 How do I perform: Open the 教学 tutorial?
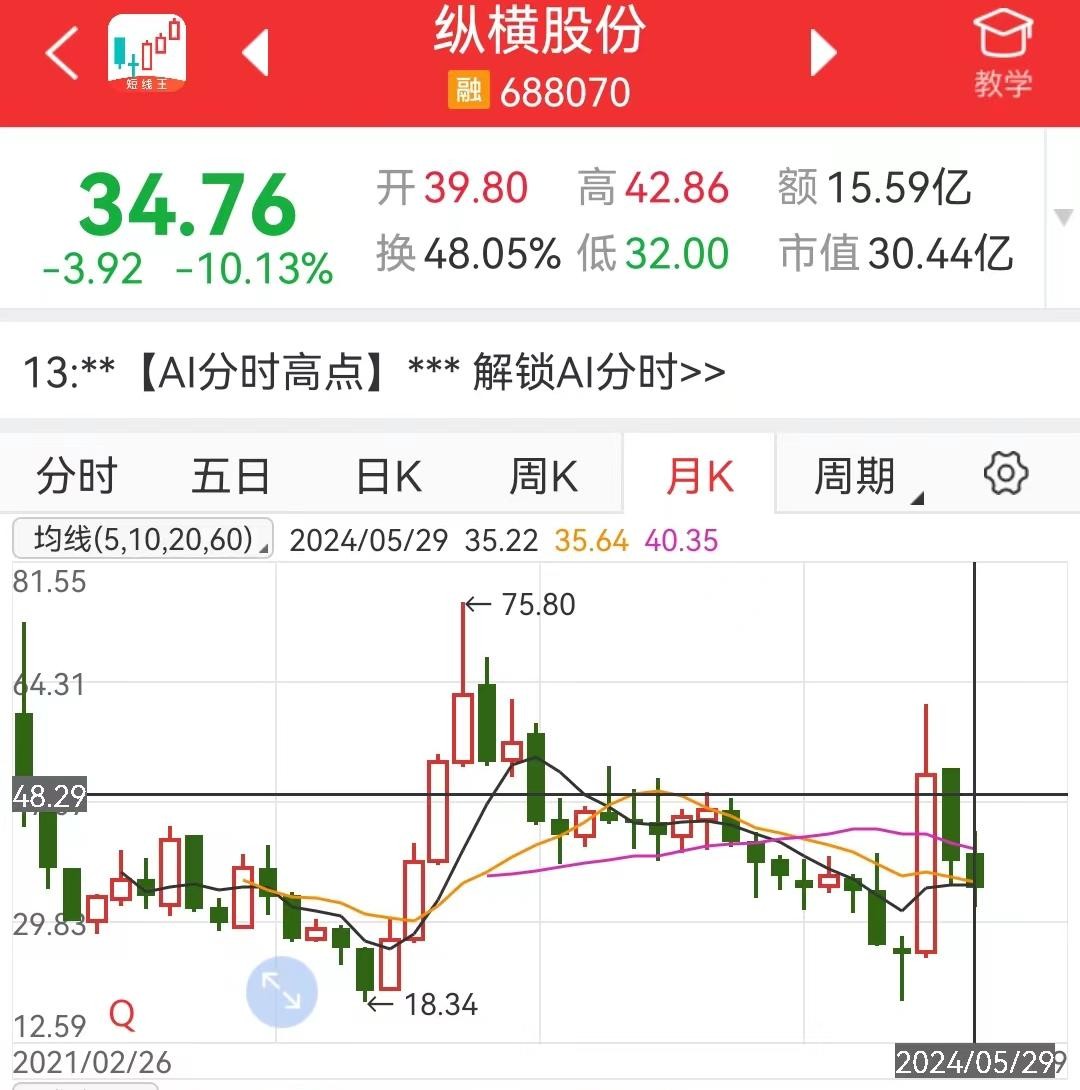click(1003, 54)
